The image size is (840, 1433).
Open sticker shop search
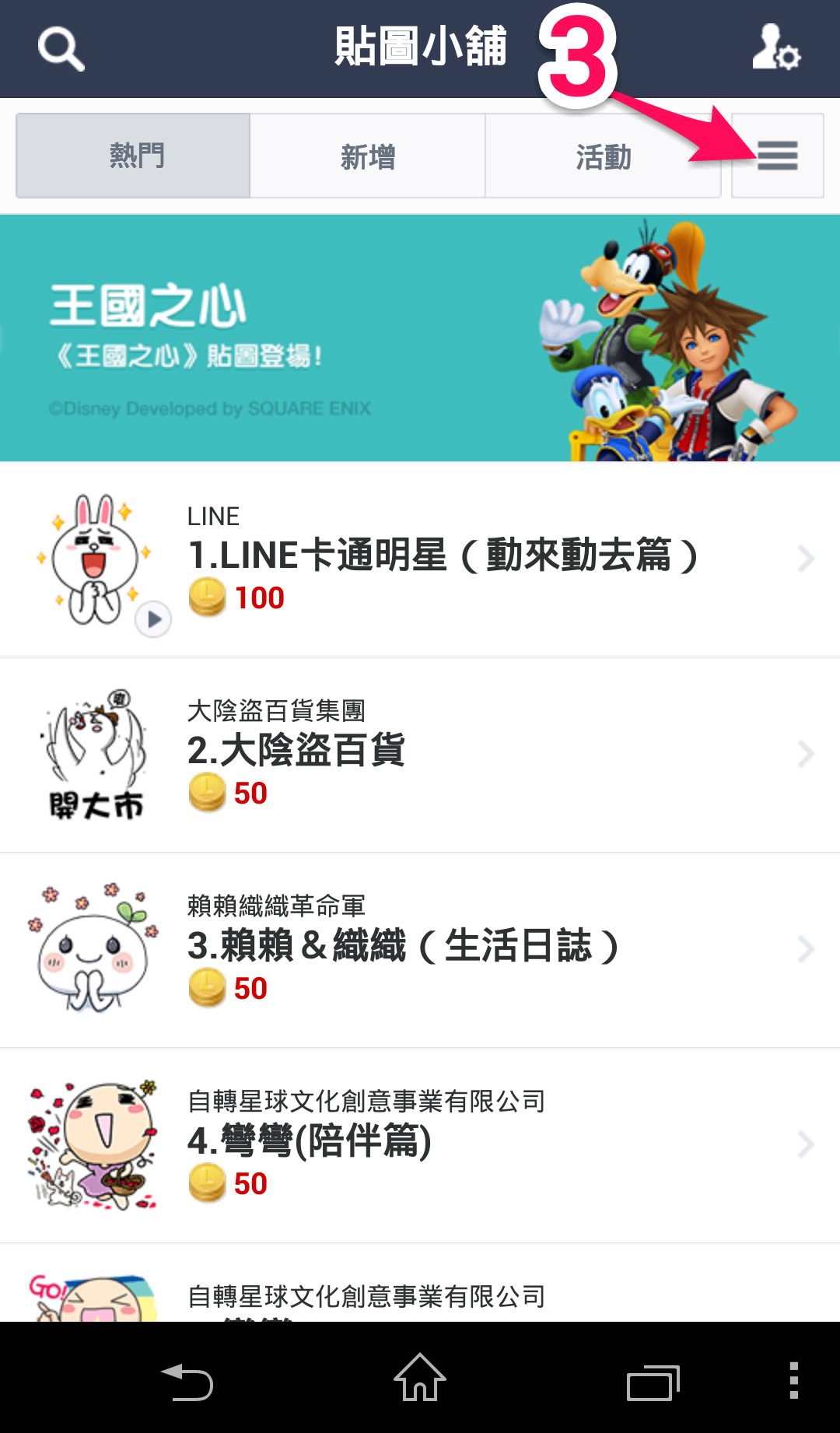pyautogui.click(x=61, y=49)
